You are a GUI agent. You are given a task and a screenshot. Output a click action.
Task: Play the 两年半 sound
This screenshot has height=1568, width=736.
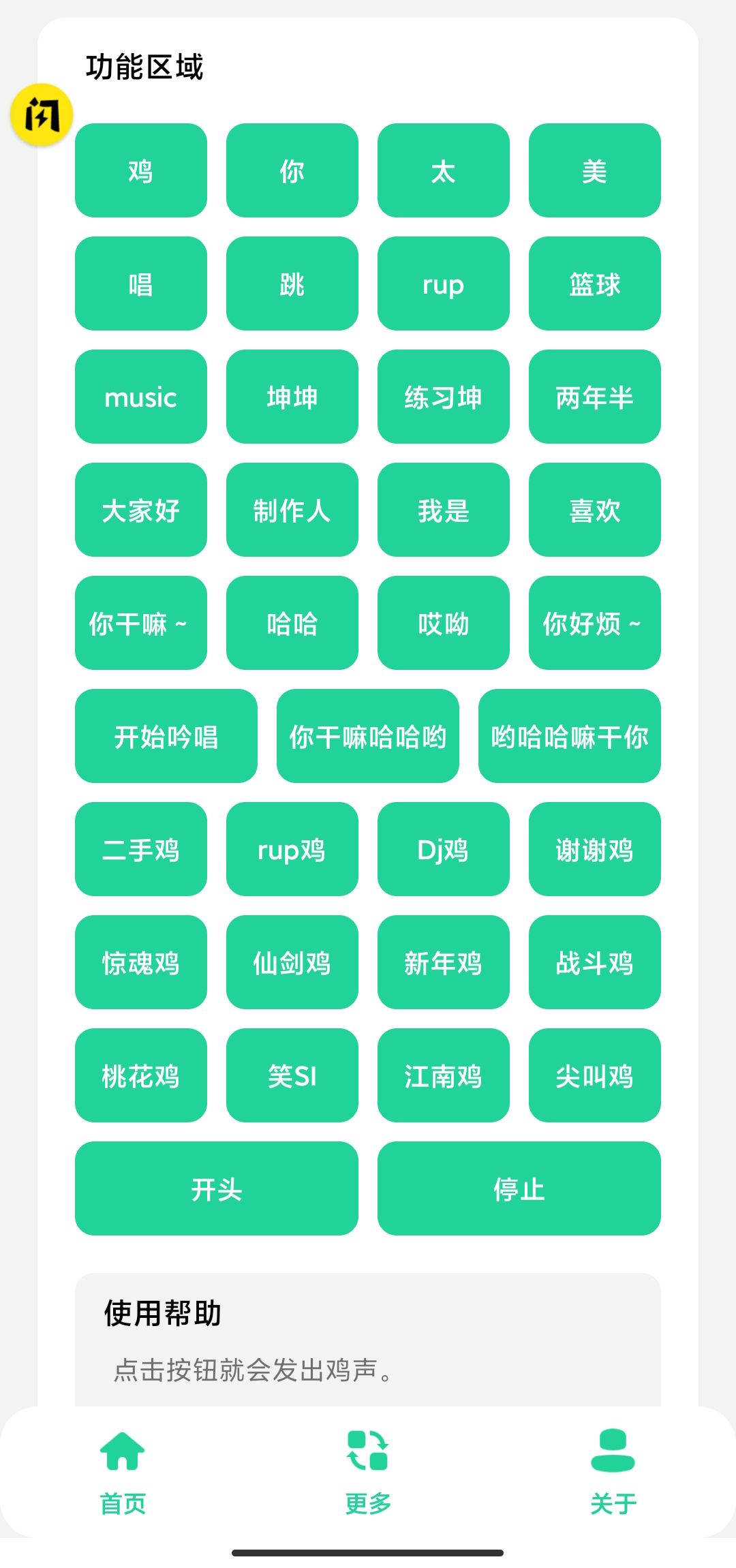(594, 397)
